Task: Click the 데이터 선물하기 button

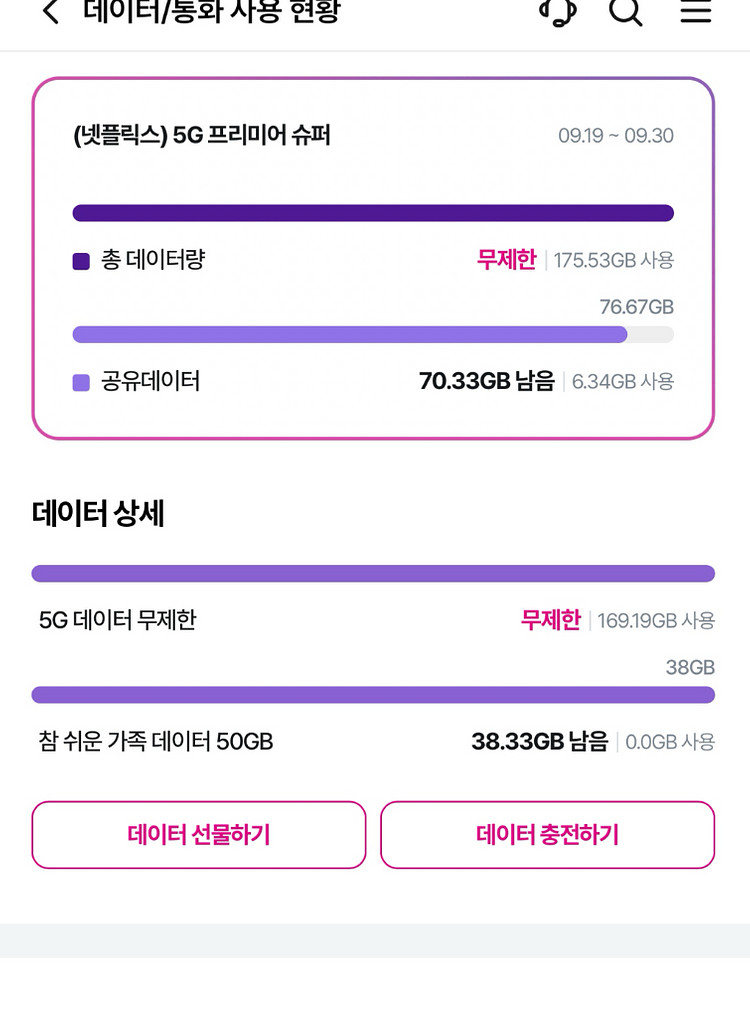Action: click(199, 835)
